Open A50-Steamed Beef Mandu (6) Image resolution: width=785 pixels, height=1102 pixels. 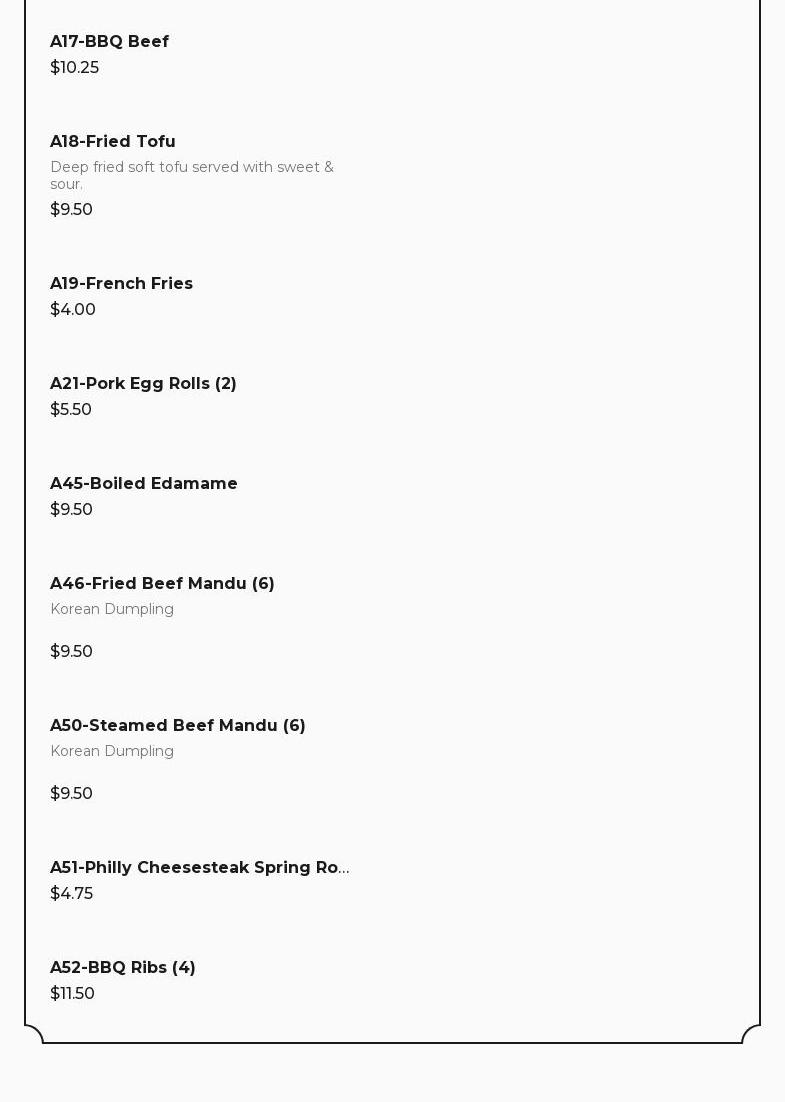click(178, 726)
